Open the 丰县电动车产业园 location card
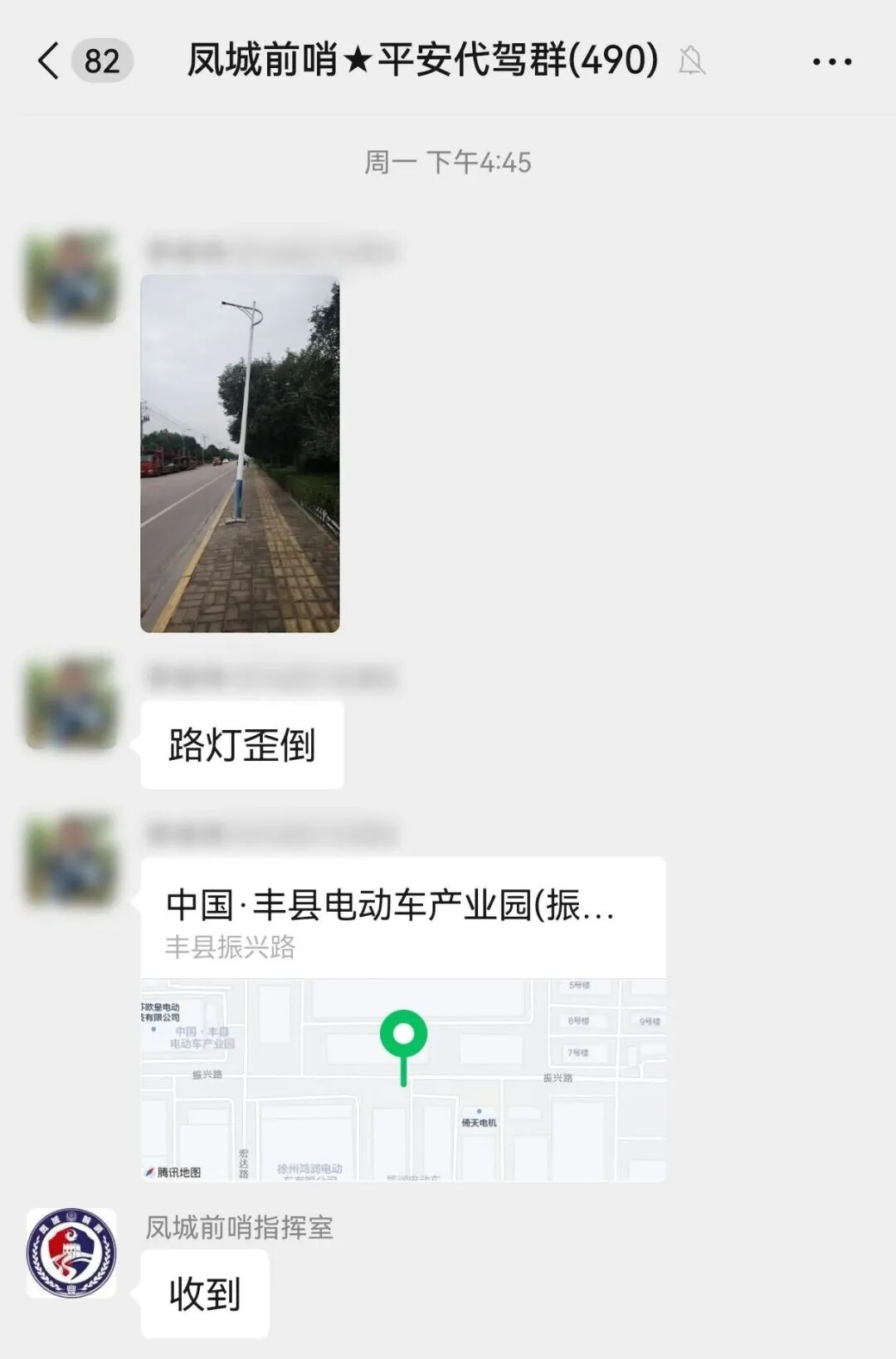This screenshot has width=896, height=1359. 403,1019
